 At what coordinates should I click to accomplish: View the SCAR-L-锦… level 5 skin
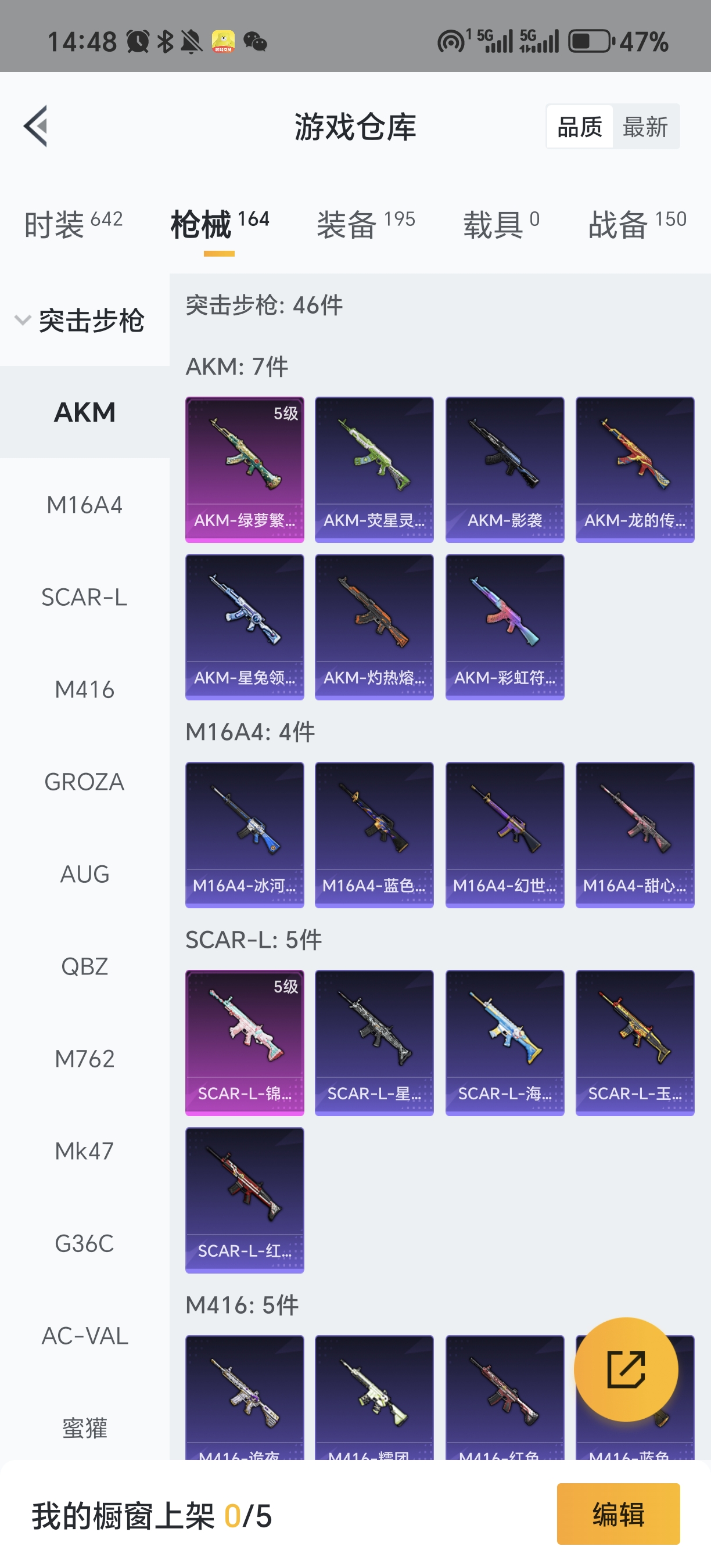tap(245, 1042)
